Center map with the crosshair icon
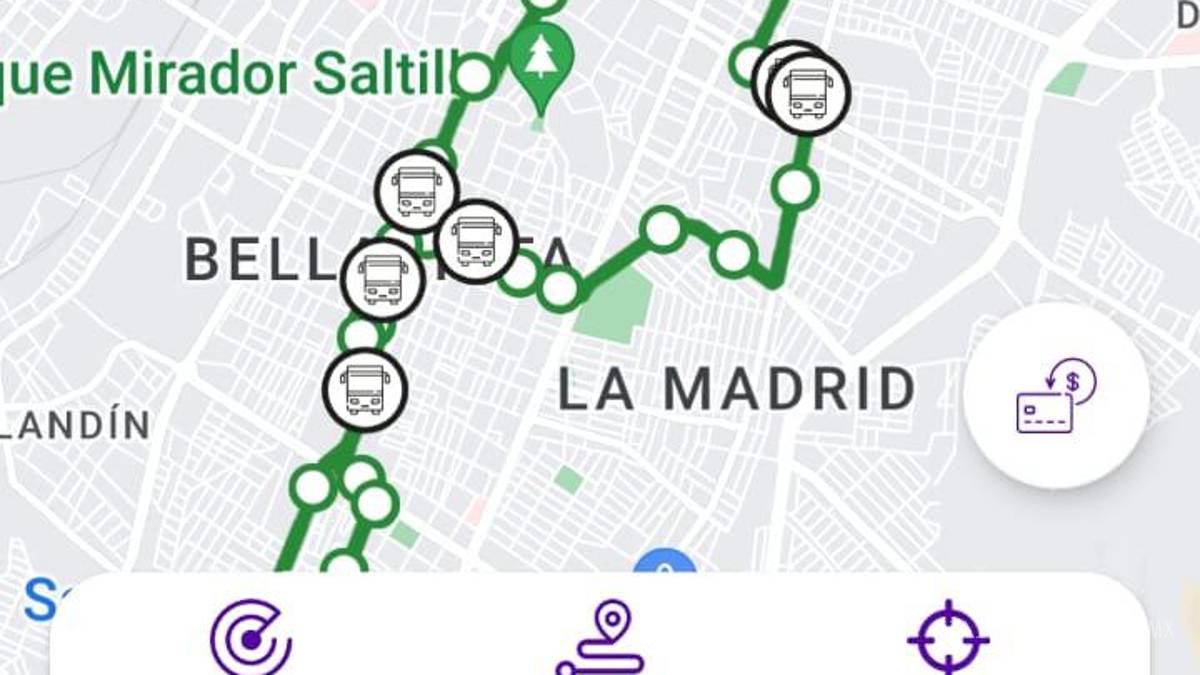This screenshot has height=675, width=1200. (x=947, y=639)
